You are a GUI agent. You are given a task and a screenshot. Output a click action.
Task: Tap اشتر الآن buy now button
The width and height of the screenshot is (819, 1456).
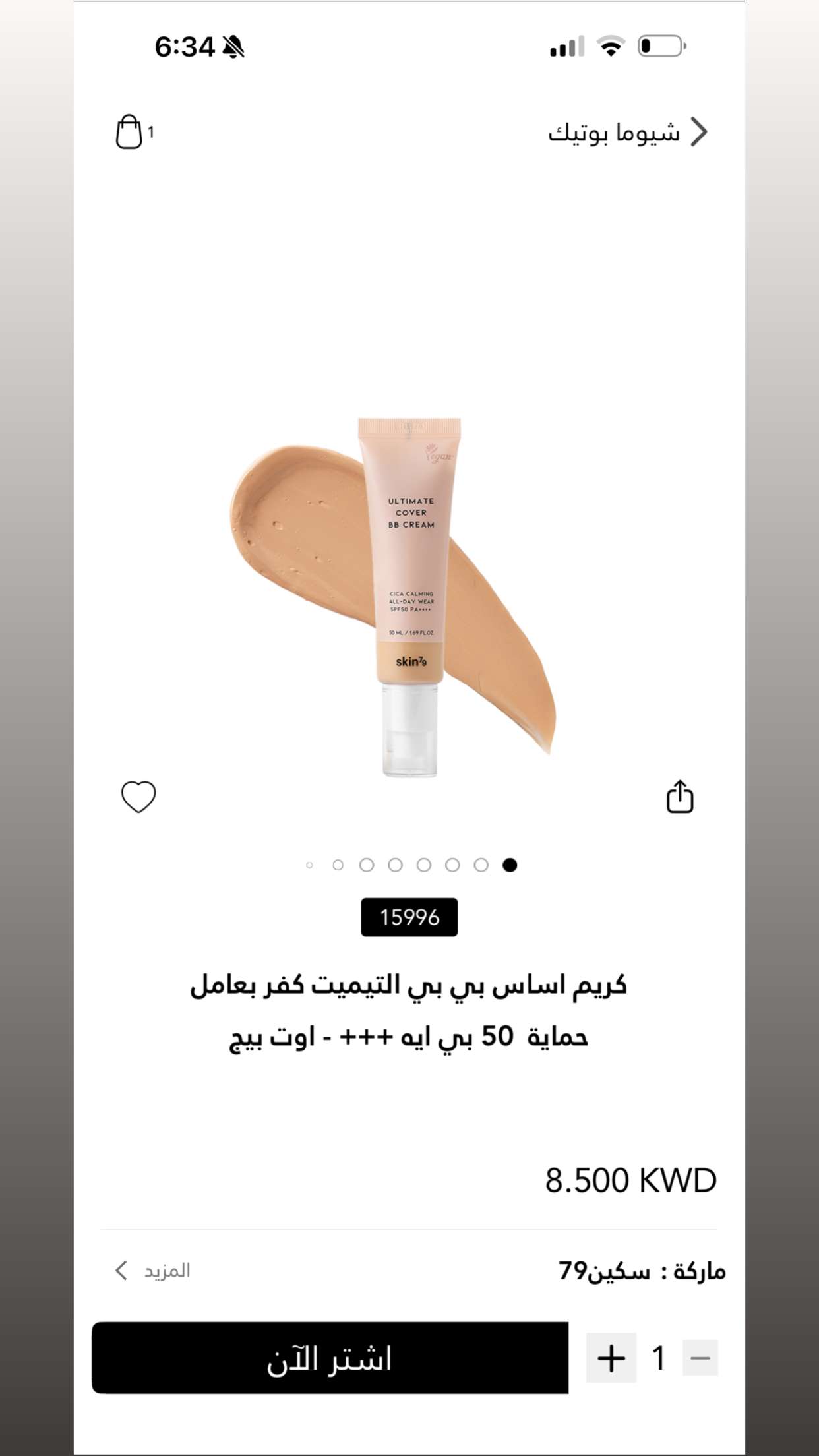[x=330, y=1358]
